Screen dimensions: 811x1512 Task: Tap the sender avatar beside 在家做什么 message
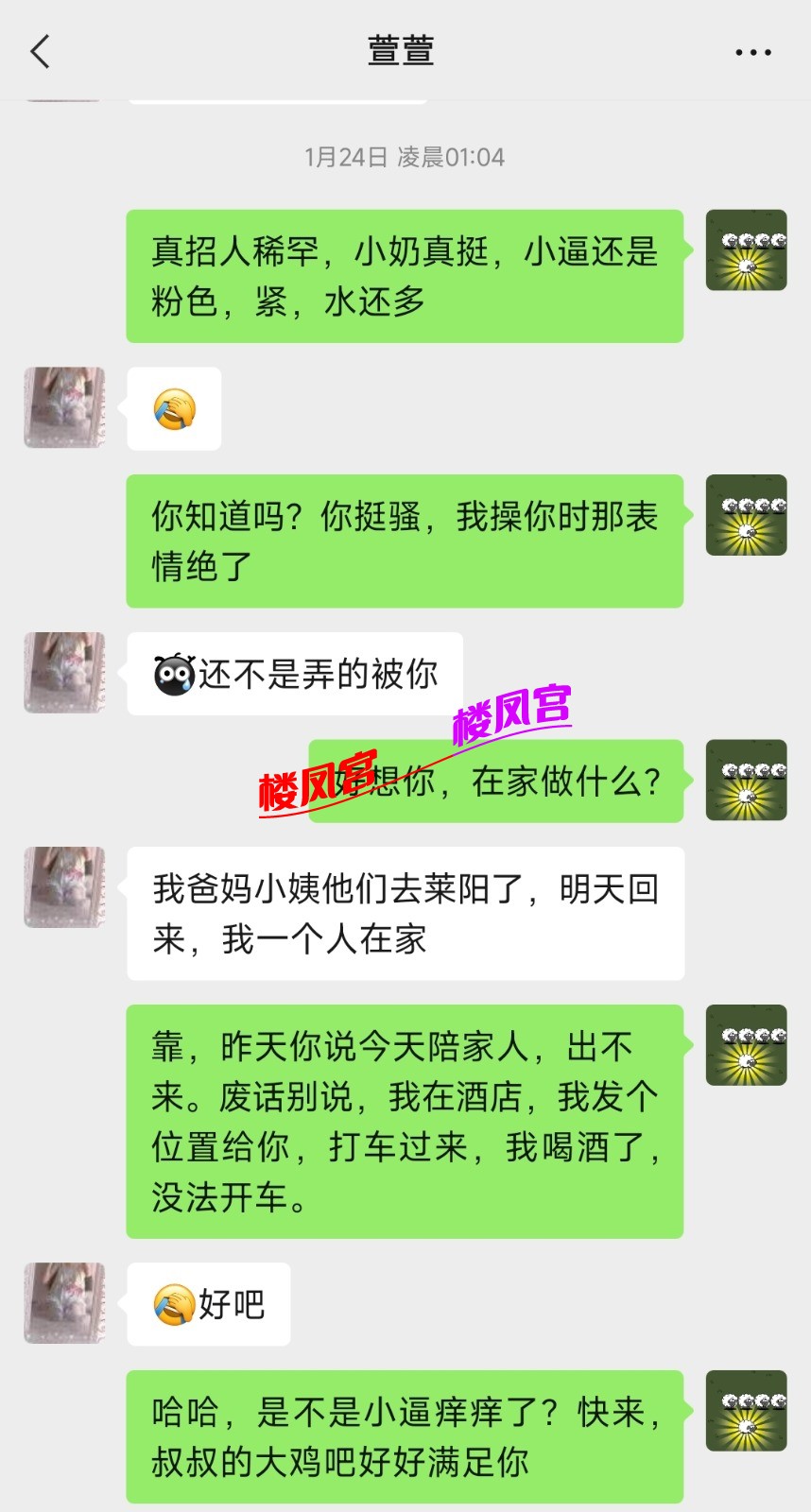coord(746,780)
